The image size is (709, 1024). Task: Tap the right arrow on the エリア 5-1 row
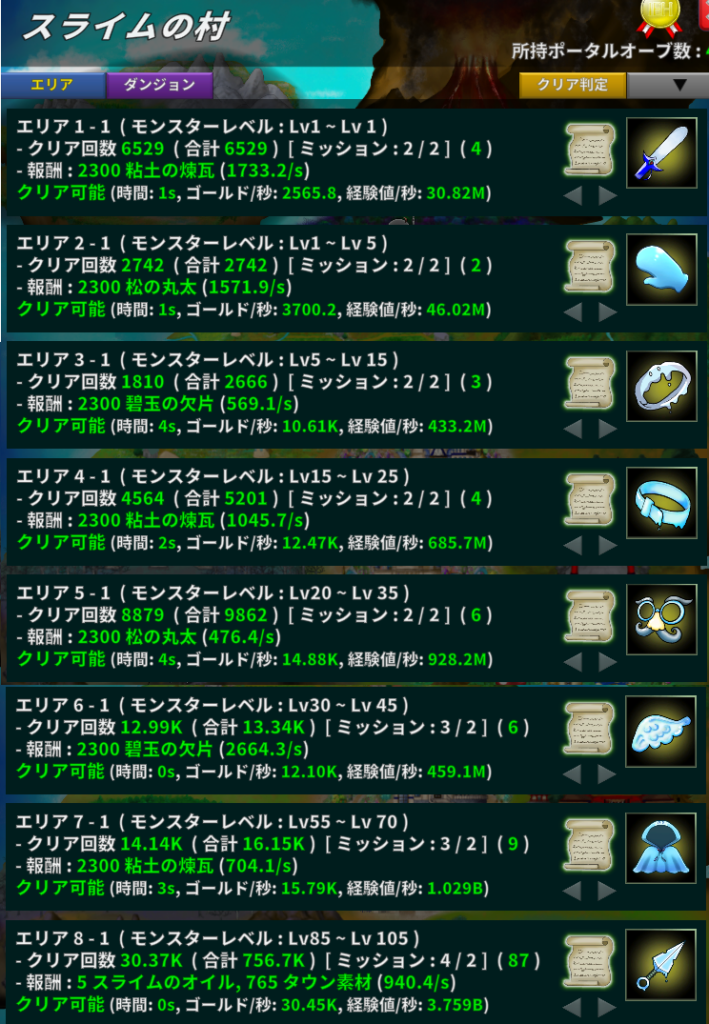(607, 662)
